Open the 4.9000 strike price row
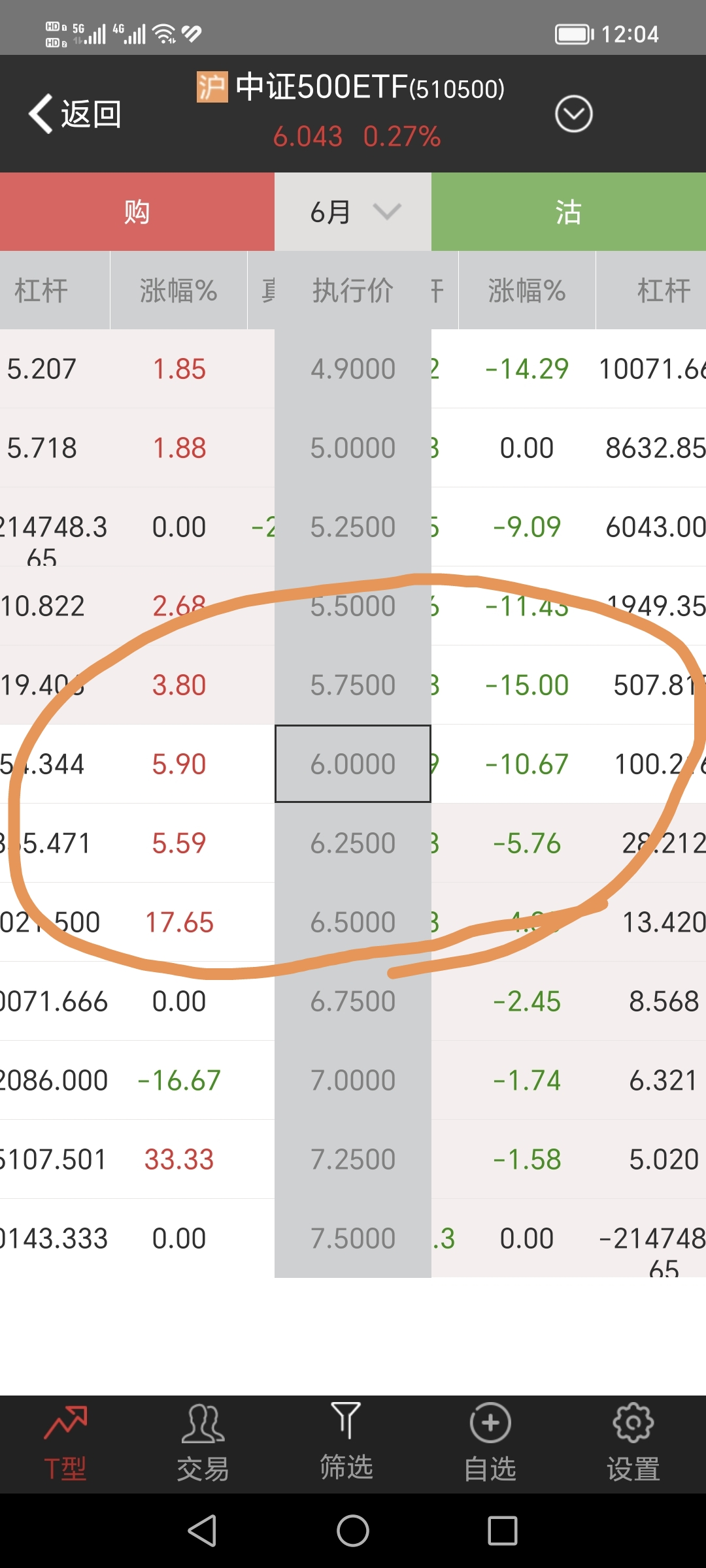 (x=353, y=369)
